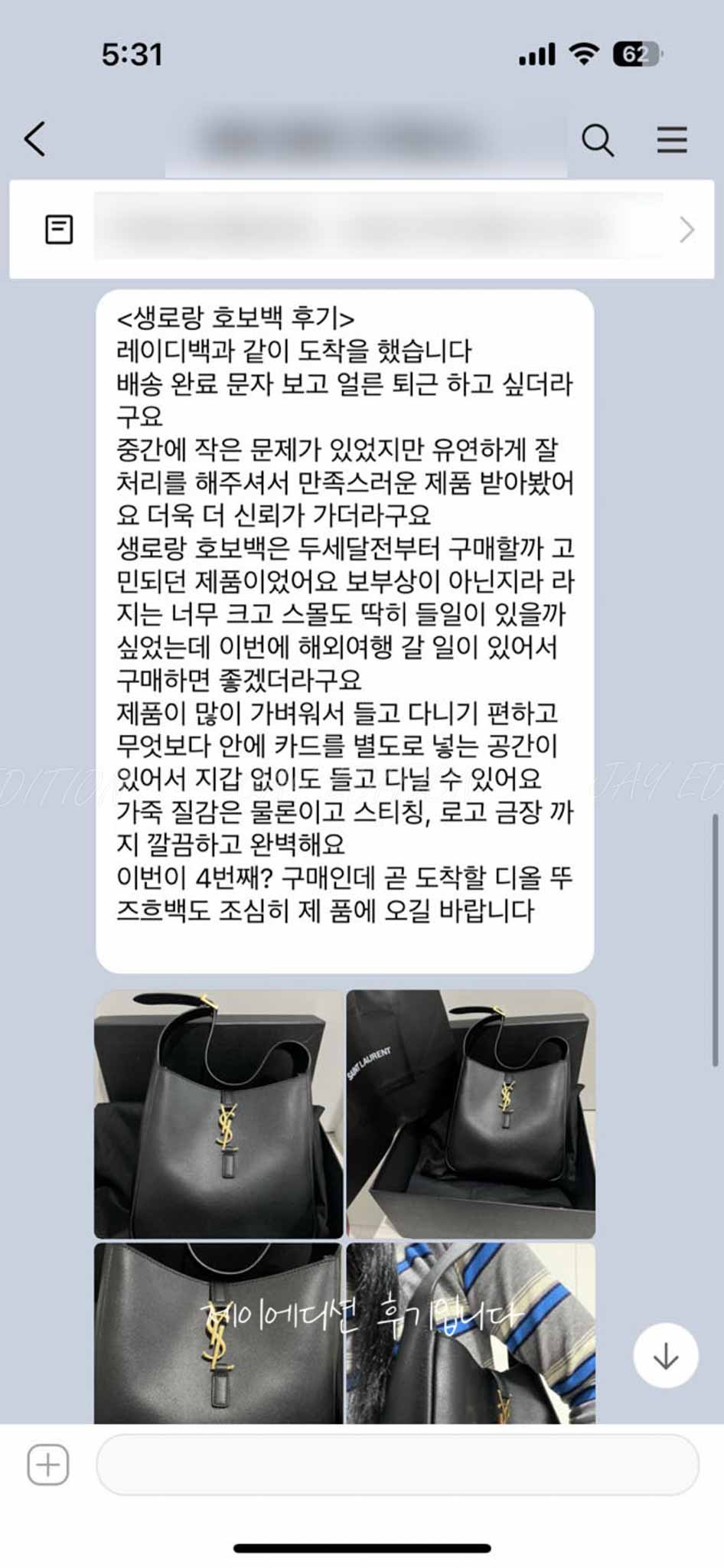The width and height of the screenshot is (724, 1568).
Task: Search within this chat
Action: (597, 140)
